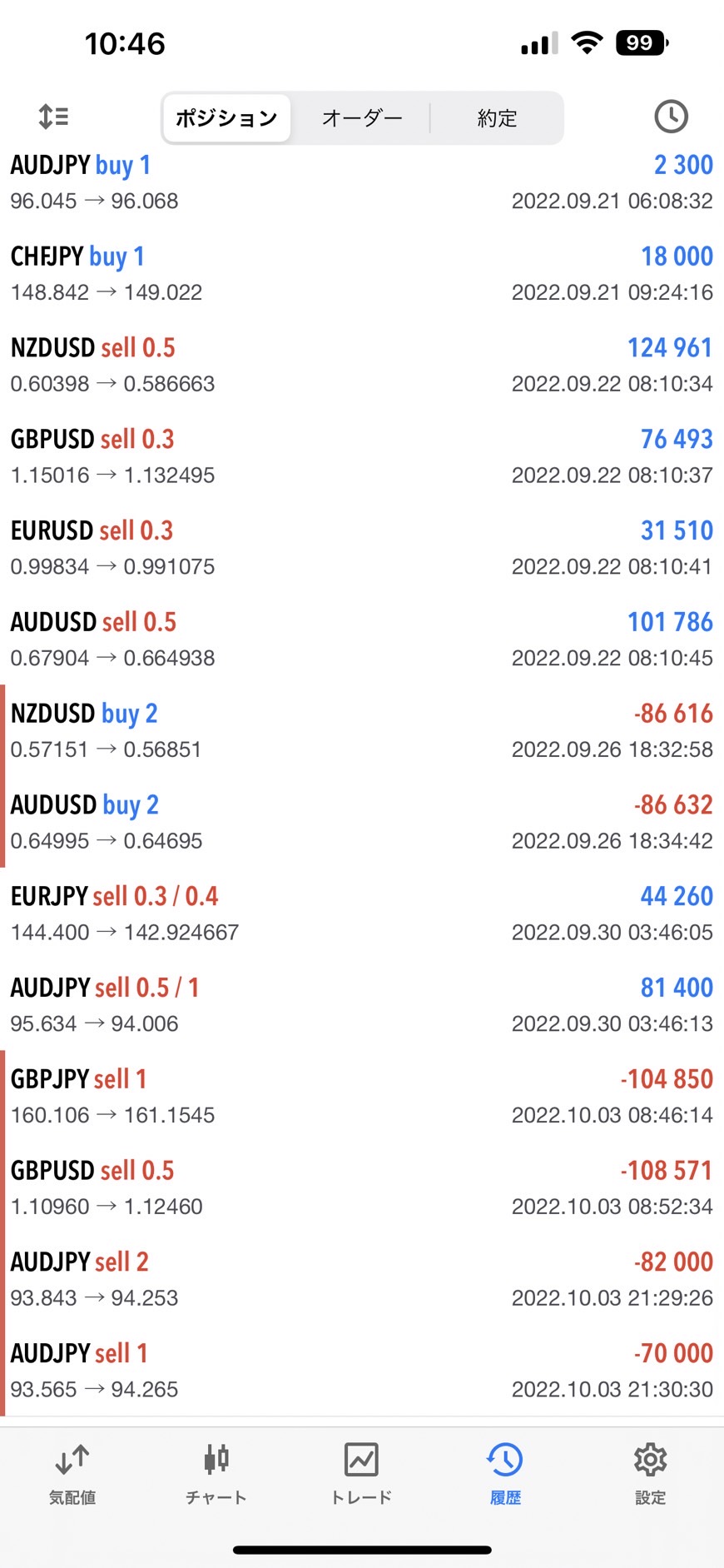Viewport: 724px width, 1568px height.
Task: Expand the CHFJPY buy 1 position
Action: (x=361, y=273)
